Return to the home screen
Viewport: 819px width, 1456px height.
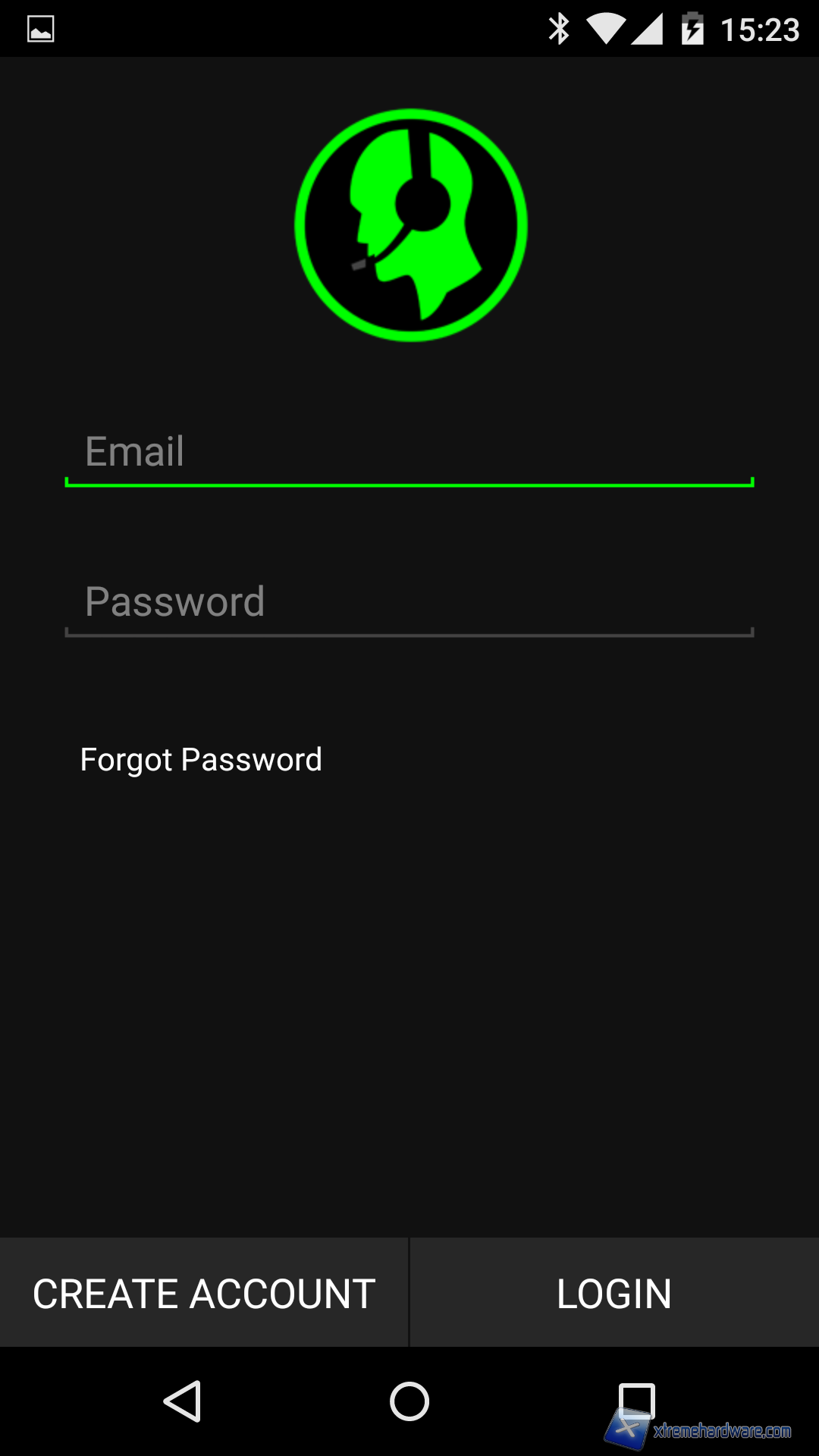click(x=409, y=1401)
